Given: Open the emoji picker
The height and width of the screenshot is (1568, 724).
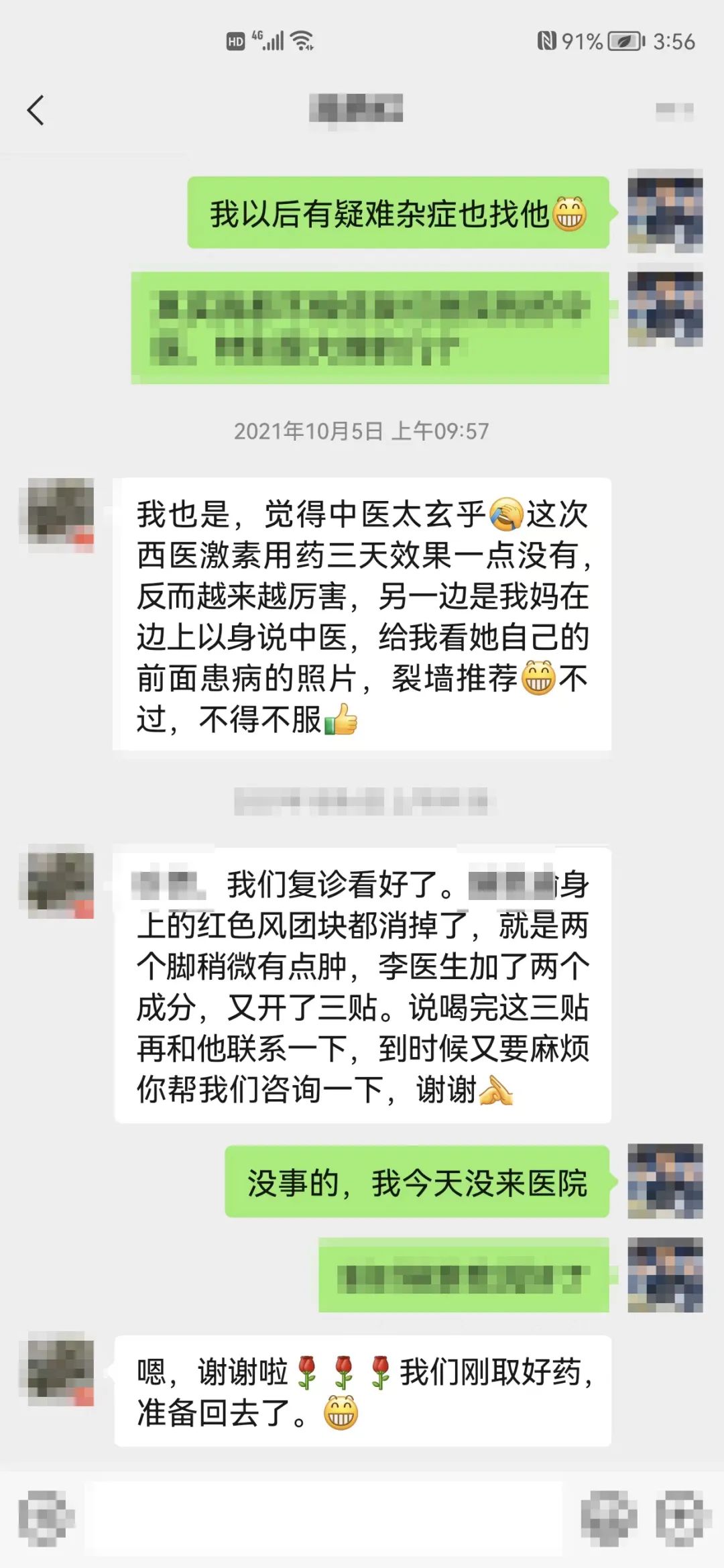Looking at the screenshot, I should click(609, 1518).
